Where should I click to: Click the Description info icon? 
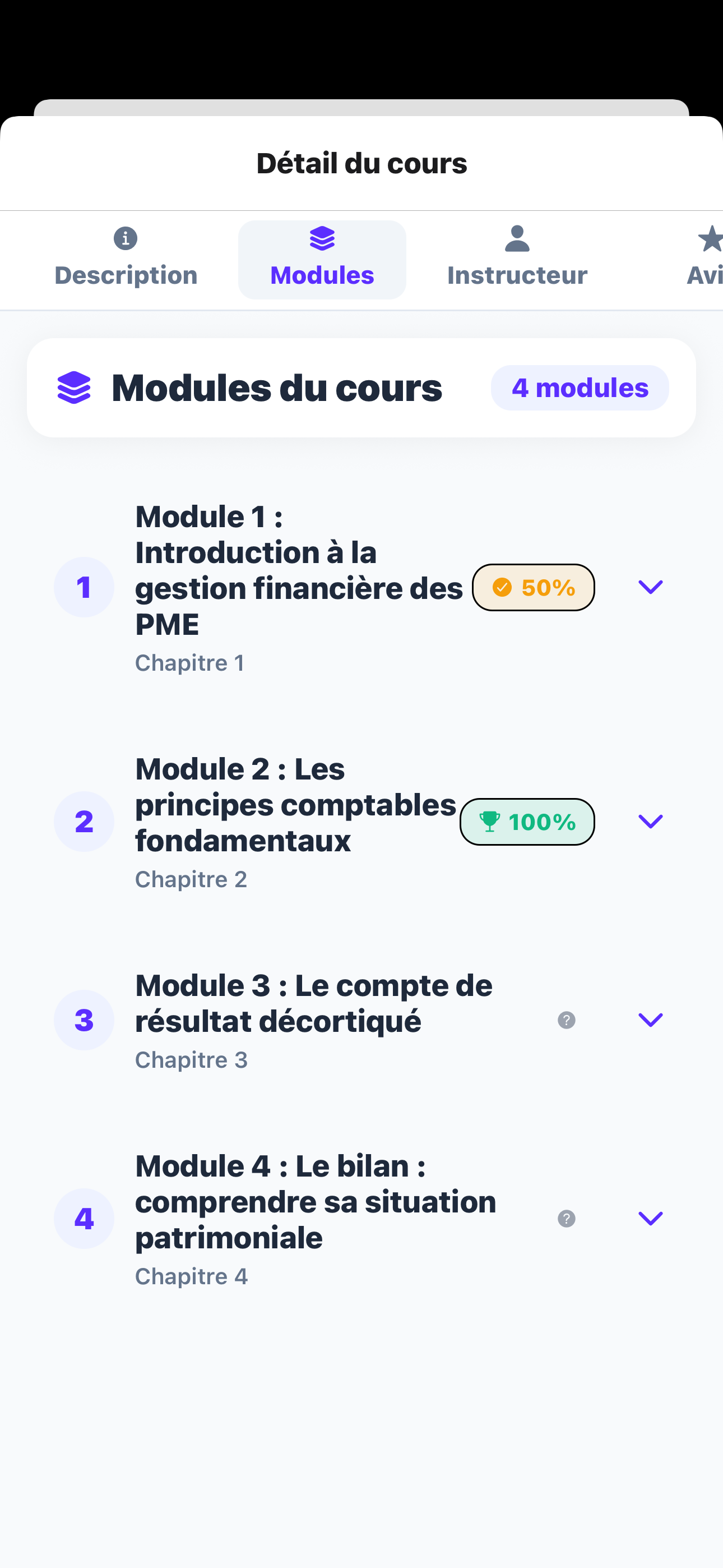(126, 238)
